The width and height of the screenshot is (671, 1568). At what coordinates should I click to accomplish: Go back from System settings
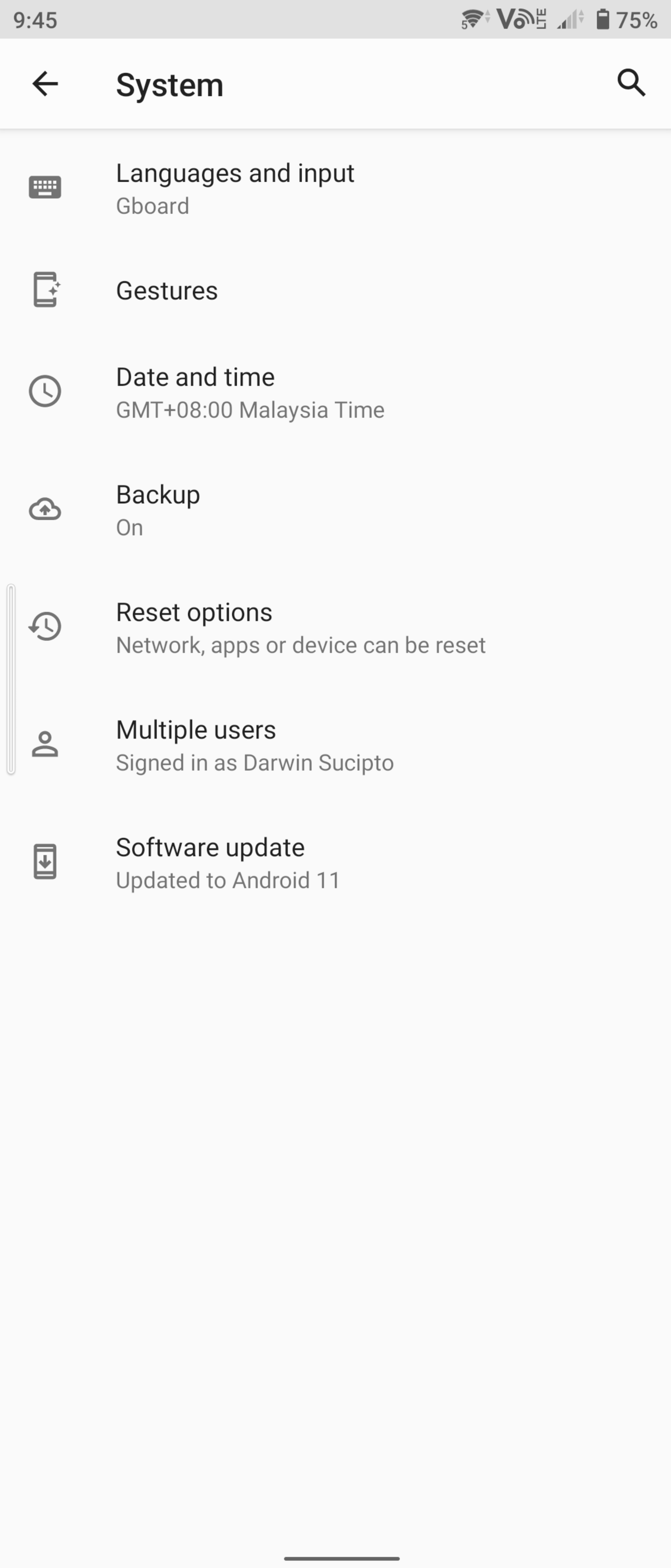pyautogui.click(x=45, y=83)
